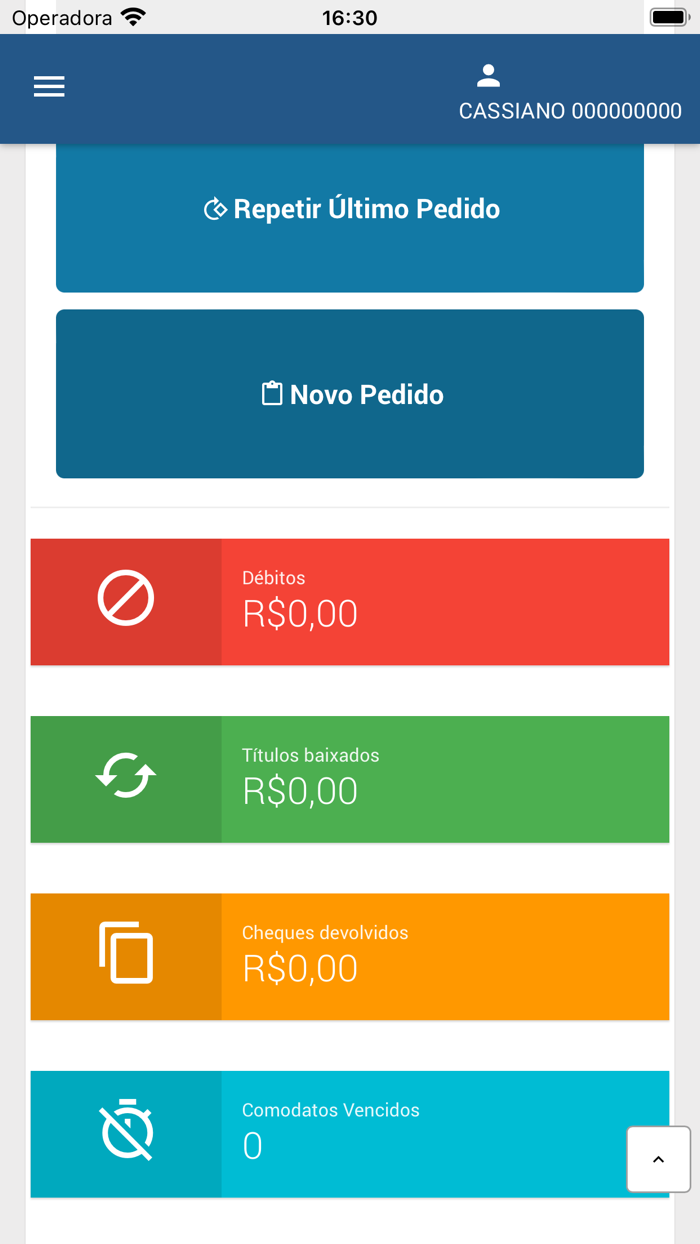View the Comodatos Vencidos card

point(330,1134)
